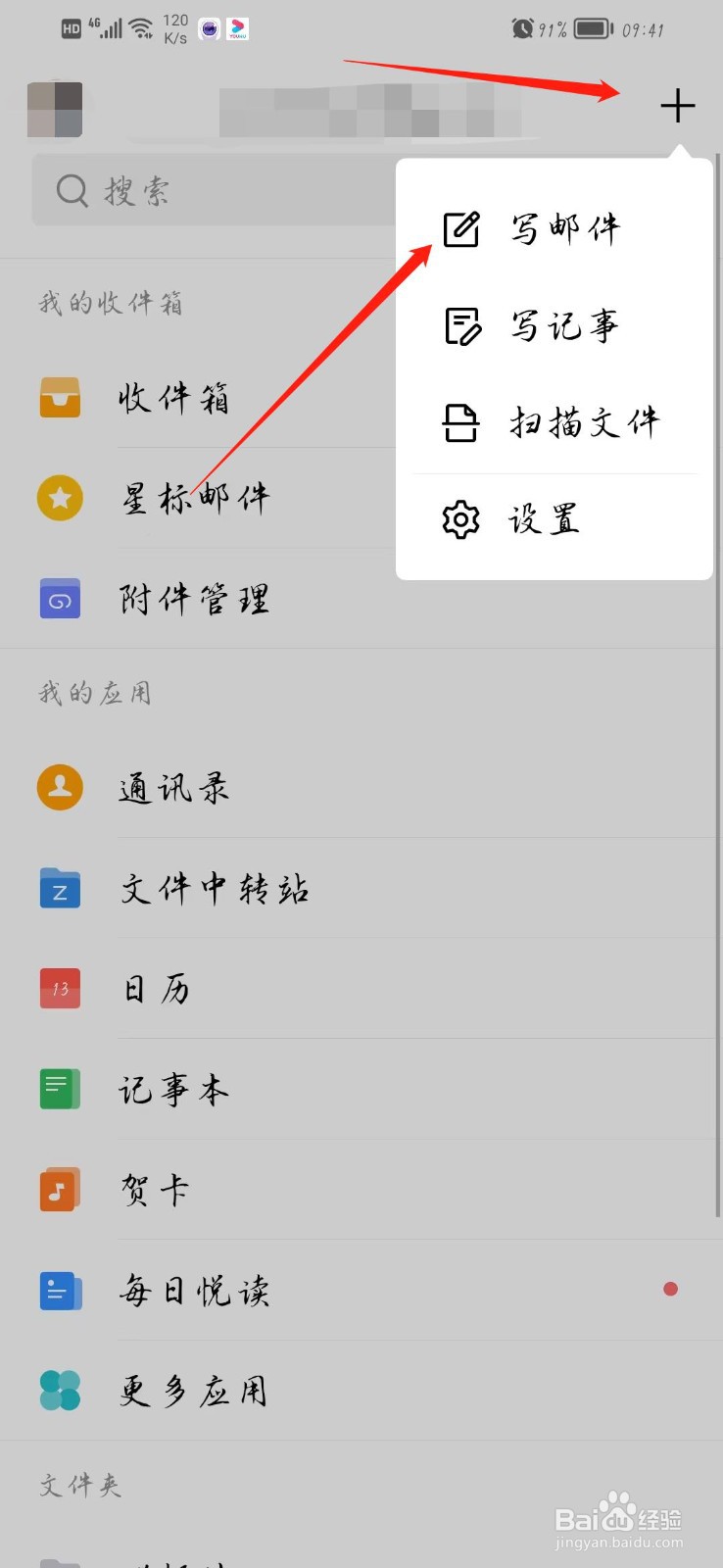723x1568 pixels.
Task: Open the 通讯录 contacts icon
Action: point(59,787)
